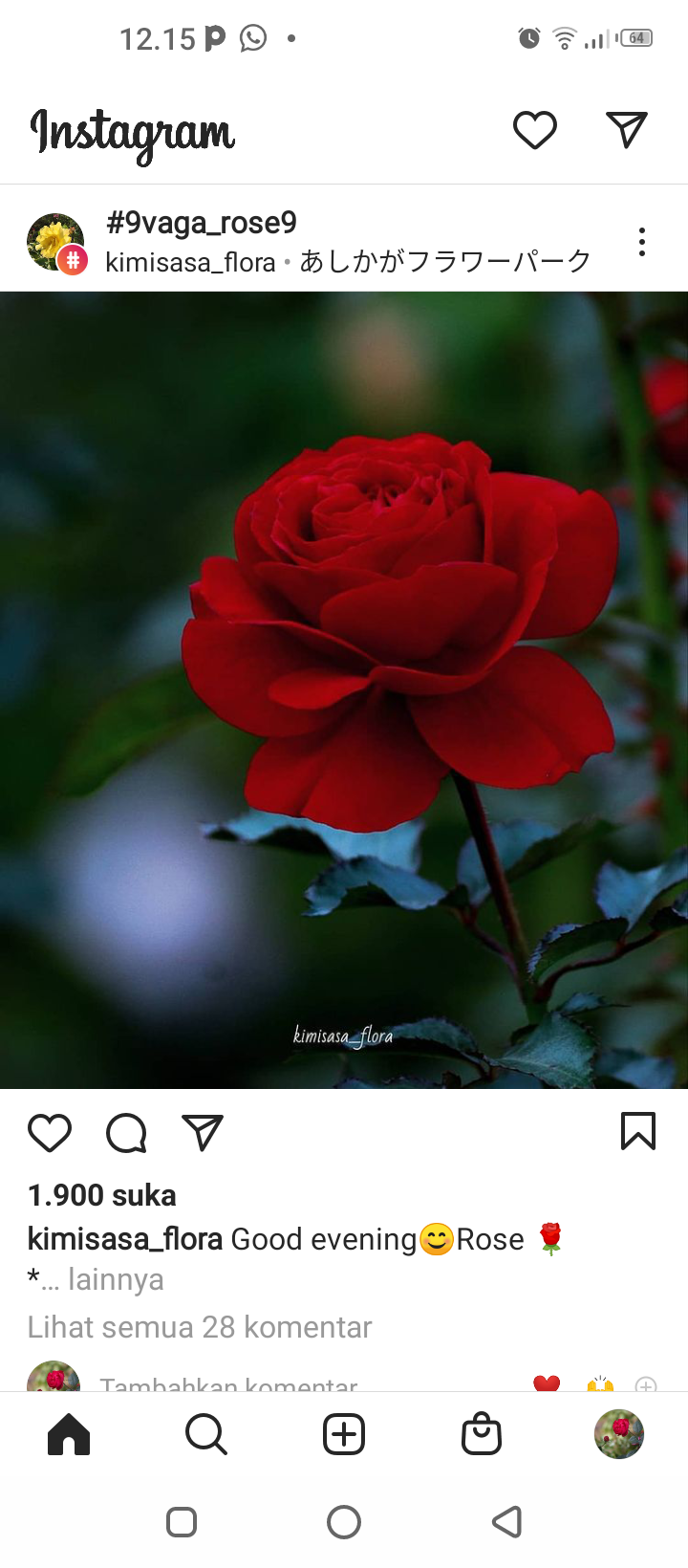Save the post with the bookmark icon
Screen dimensions: 688x1568
pos(638,1131)
